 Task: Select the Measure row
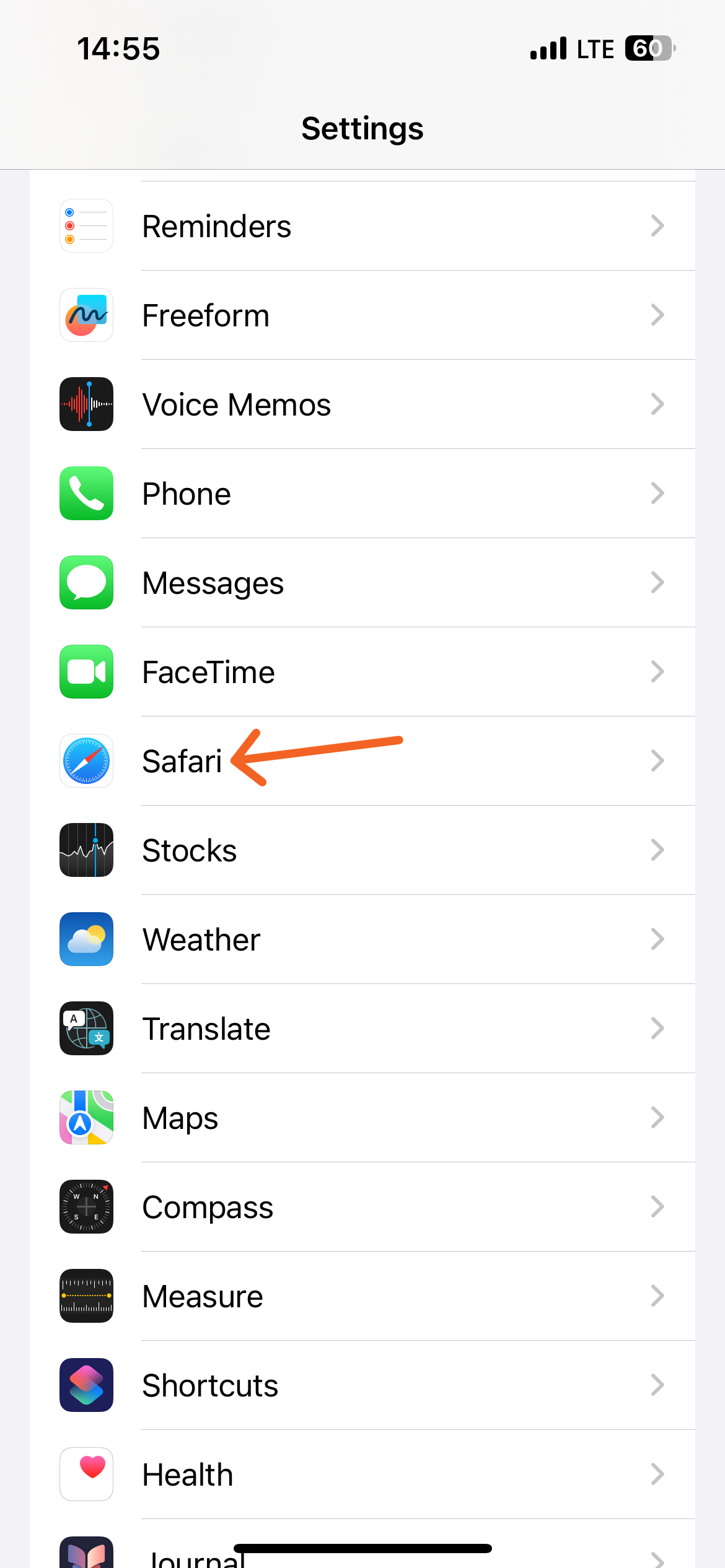tap(362, 1296)
